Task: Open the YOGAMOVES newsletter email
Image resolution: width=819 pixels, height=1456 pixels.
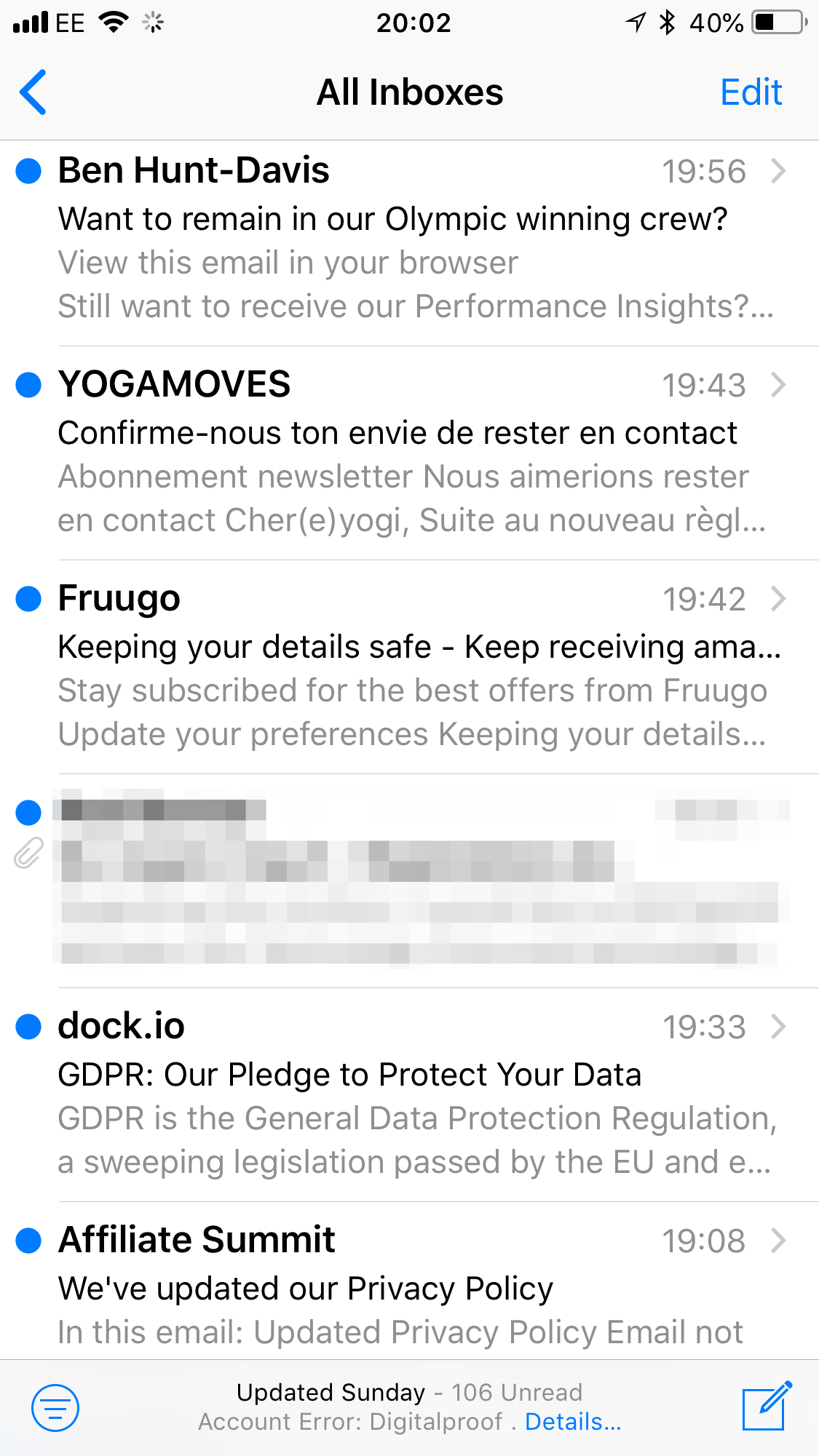Action: tap(409, 453)
